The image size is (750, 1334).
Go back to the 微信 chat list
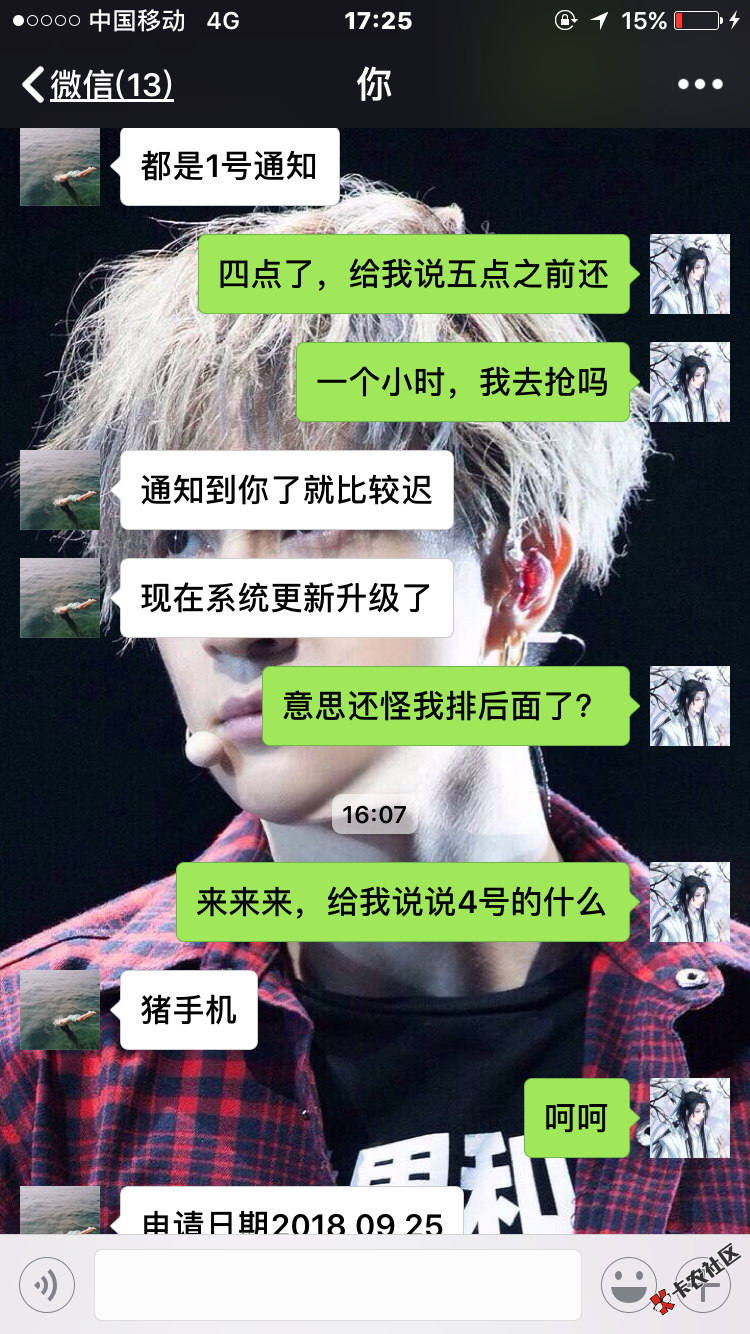click(97, 85)
